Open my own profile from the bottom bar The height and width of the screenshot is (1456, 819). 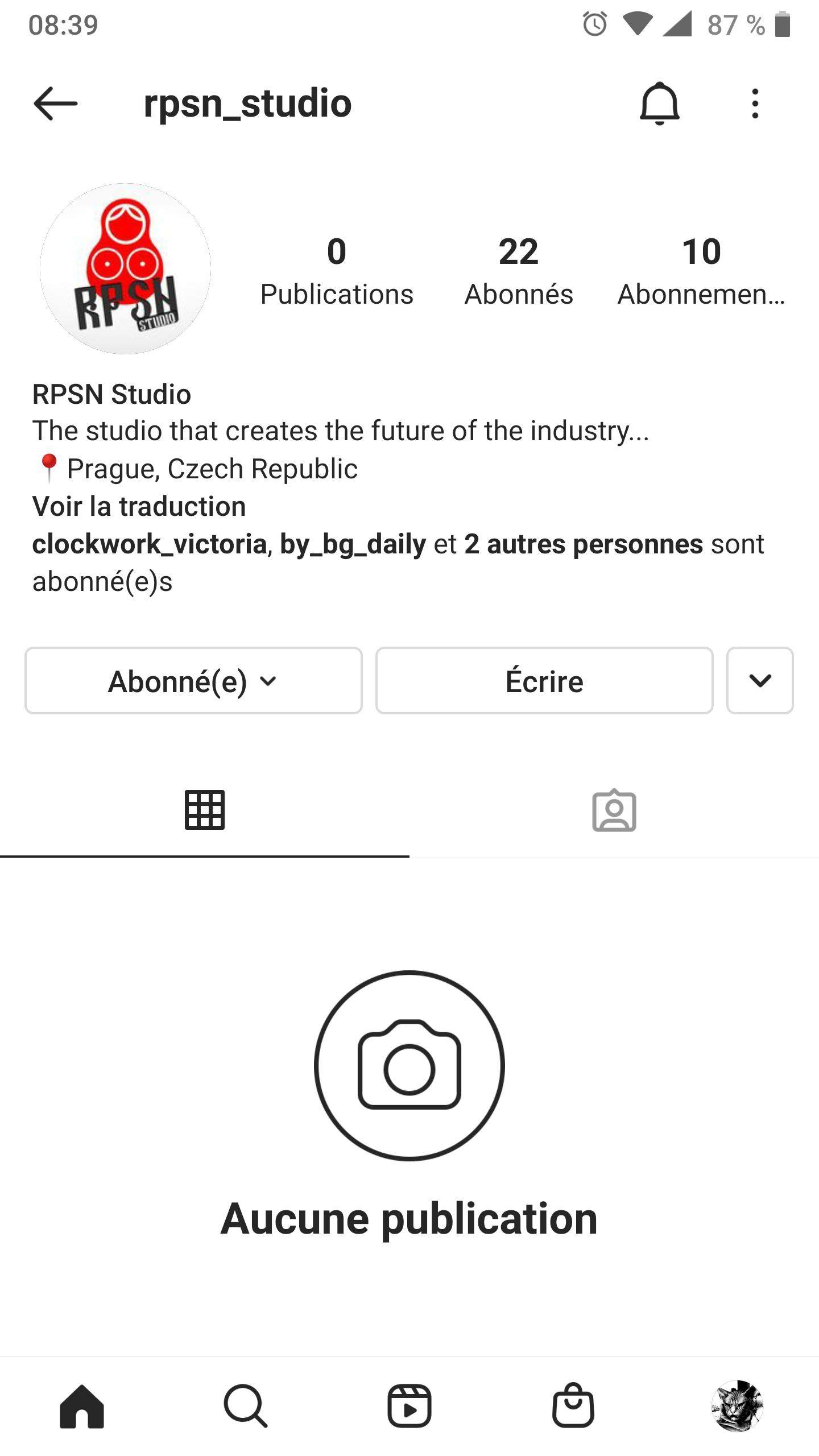click(737, 1406)
